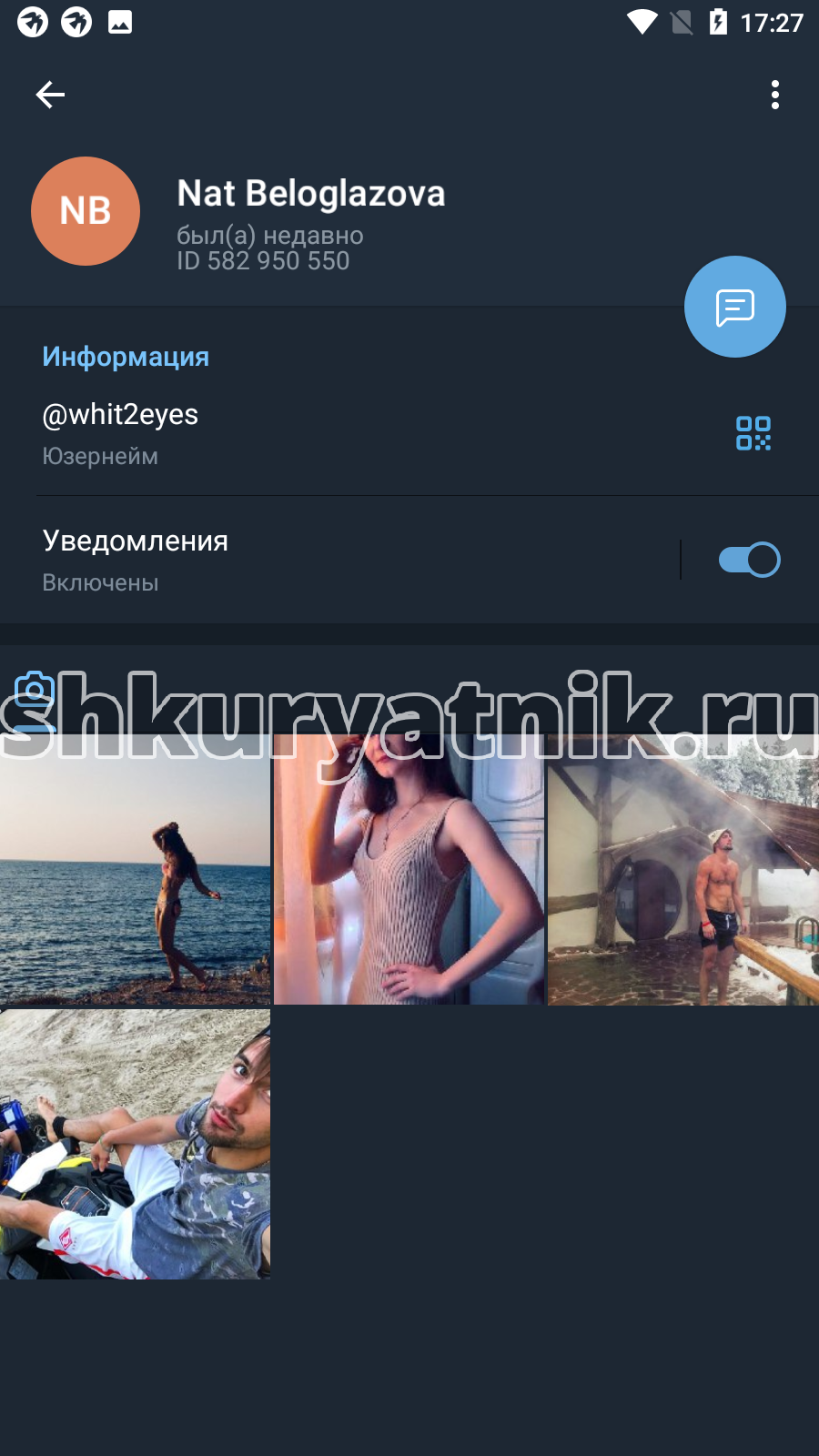Open the sea shore photo
Viewport: 819px width, 1456px height.
click(x=135, y=869)
